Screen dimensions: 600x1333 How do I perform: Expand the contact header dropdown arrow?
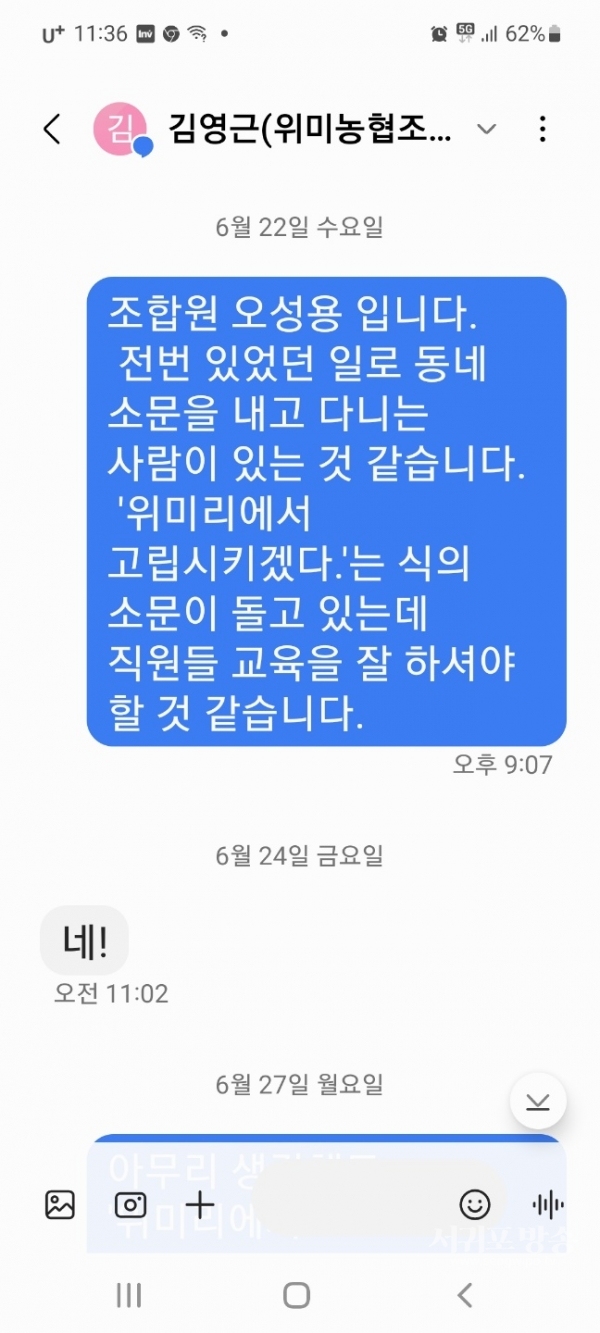click(x=487, y=129)
